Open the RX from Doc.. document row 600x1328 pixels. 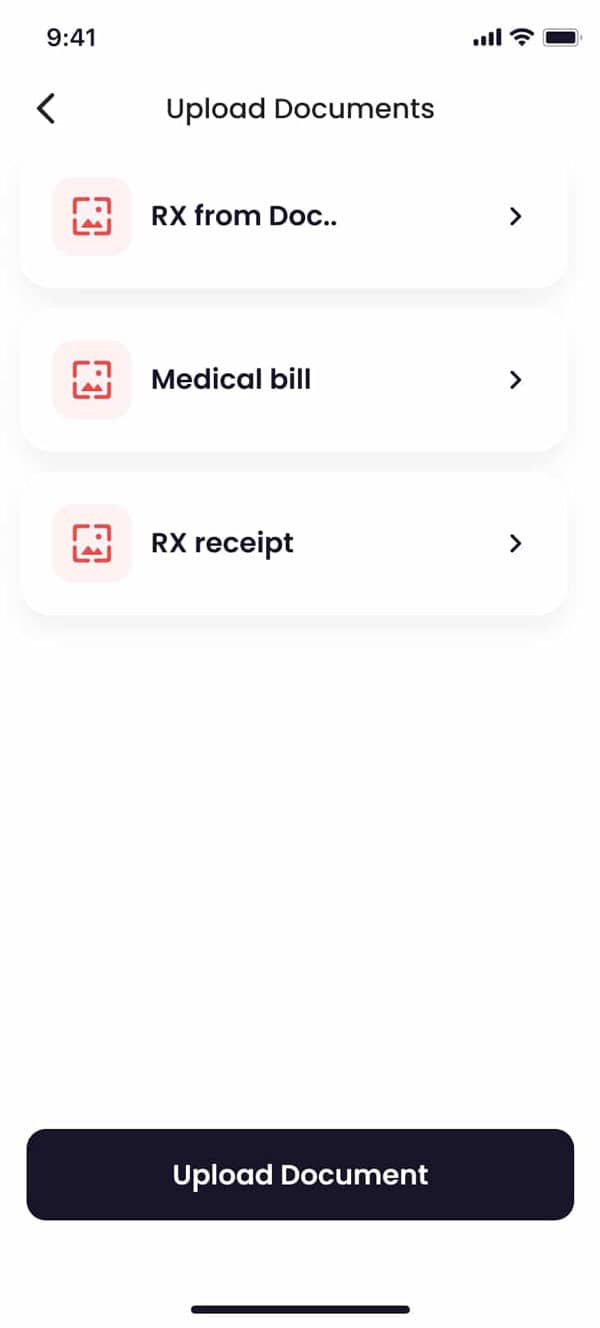click(x=293, y=216)
